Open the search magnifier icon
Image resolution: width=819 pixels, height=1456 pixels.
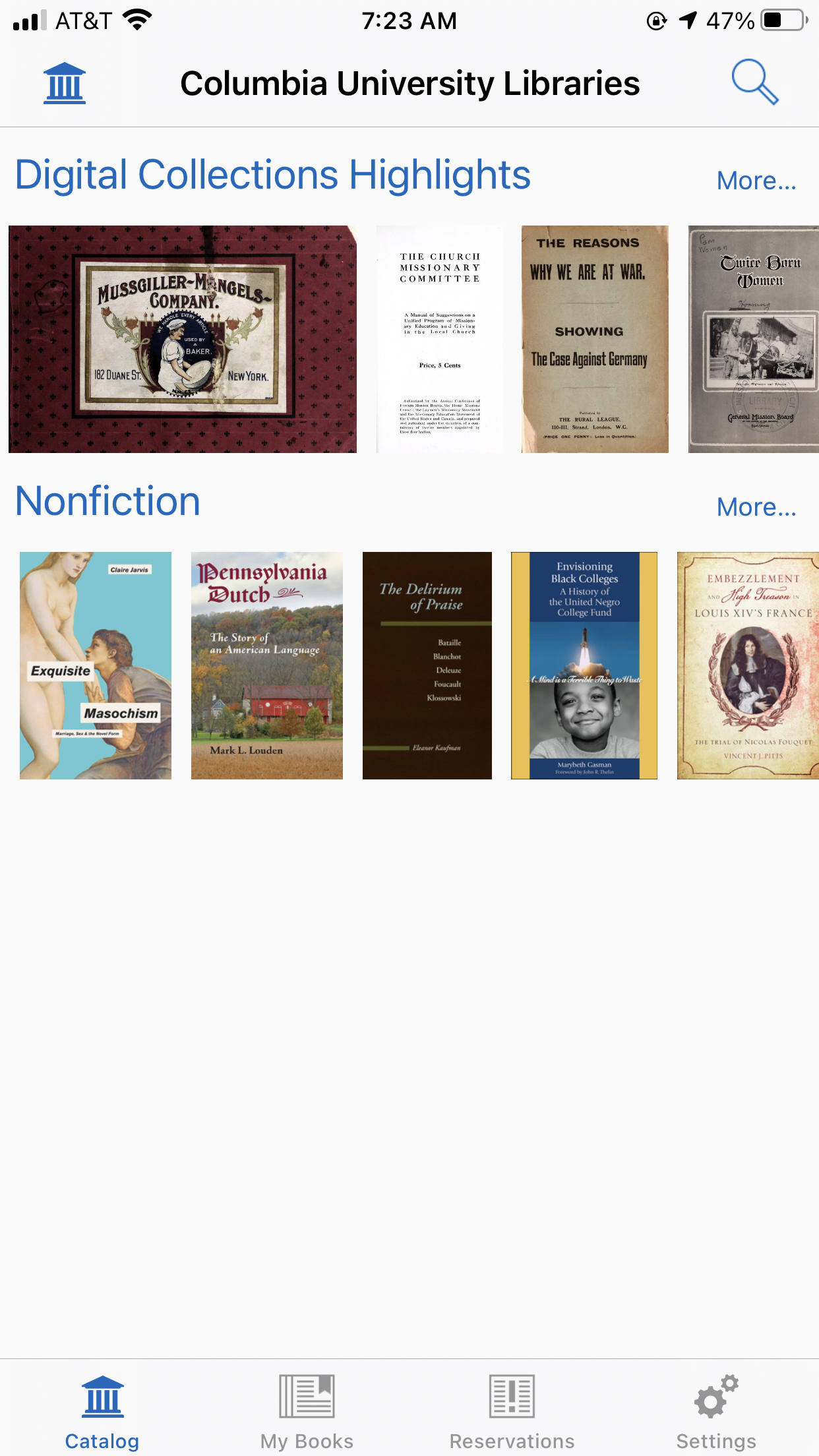tap(755, 82)
